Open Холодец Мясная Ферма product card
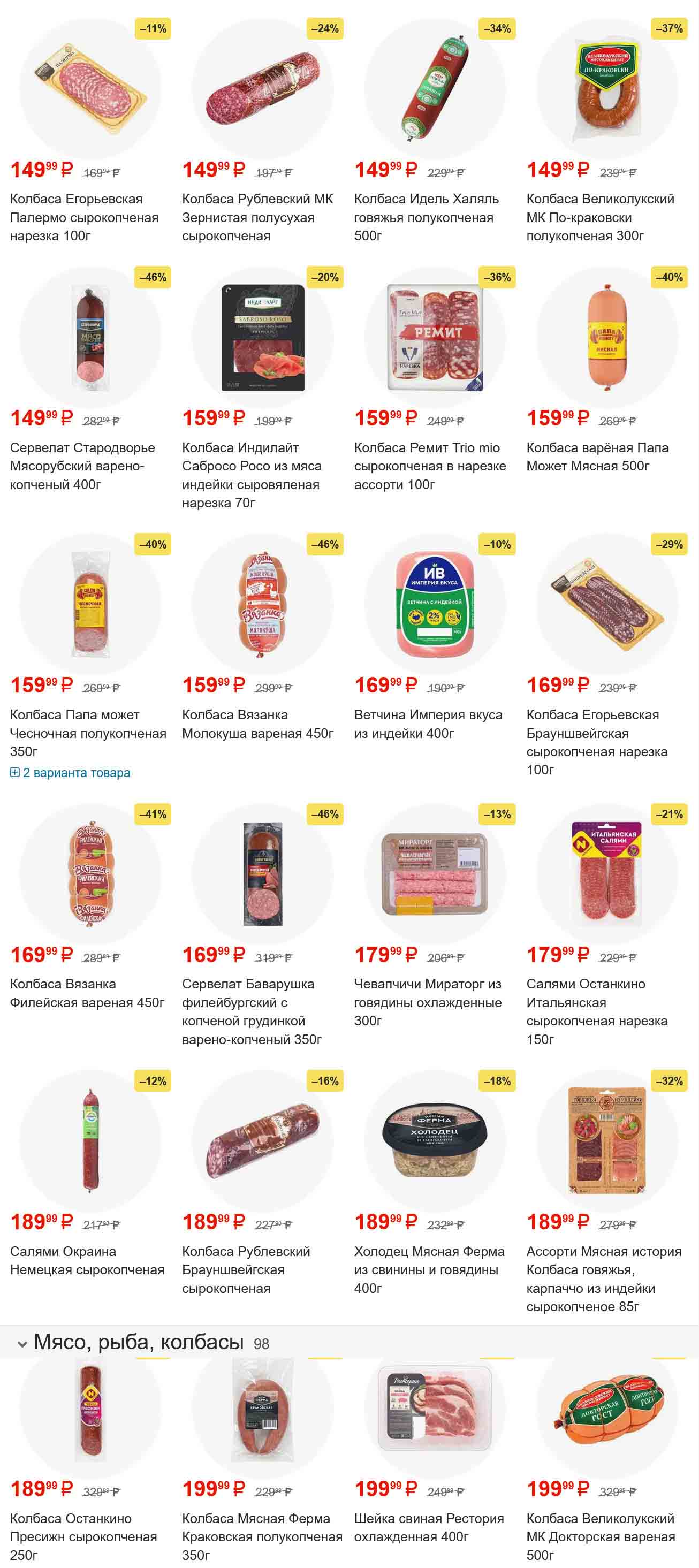699x1568 pixels. (429, 1269)
